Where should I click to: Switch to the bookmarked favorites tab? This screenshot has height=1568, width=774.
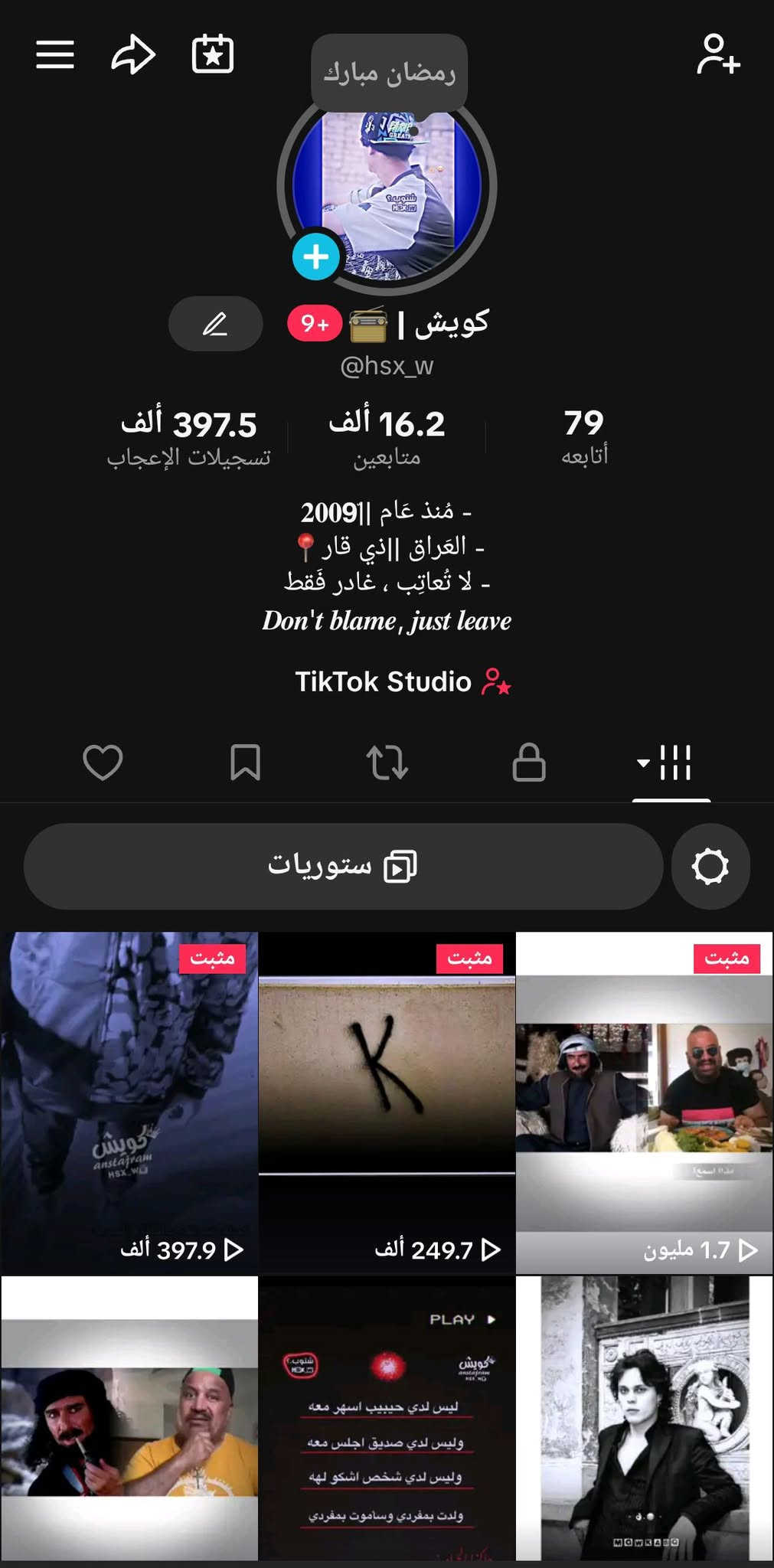pyautogui.click(x=245, y=763)
